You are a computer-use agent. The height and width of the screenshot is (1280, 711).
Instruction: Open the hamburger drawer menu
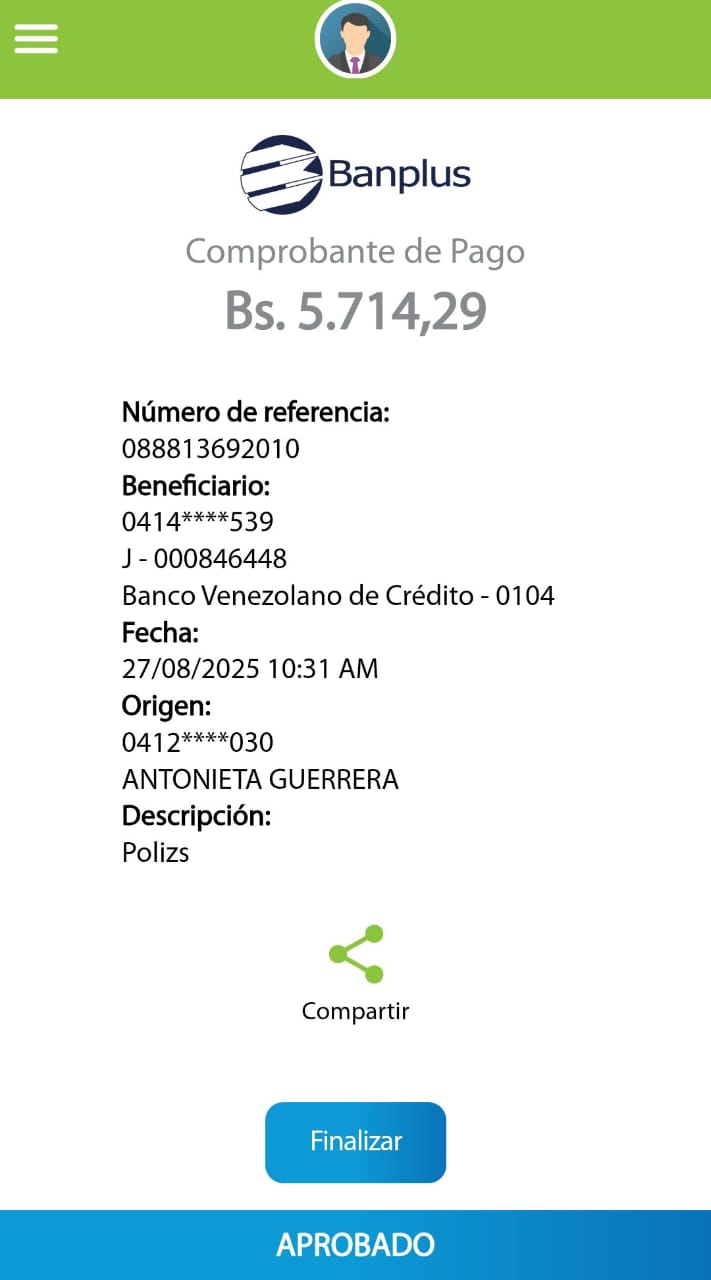[36, 38]
